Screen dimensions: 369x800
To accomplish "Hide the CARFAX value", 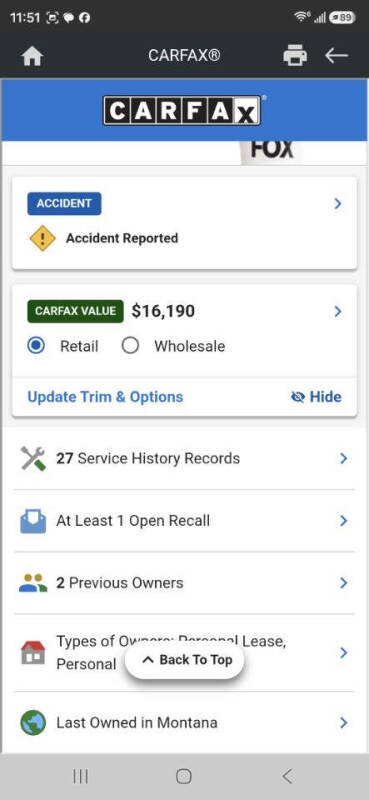I will pyautogui.click(x=315, y=397).
